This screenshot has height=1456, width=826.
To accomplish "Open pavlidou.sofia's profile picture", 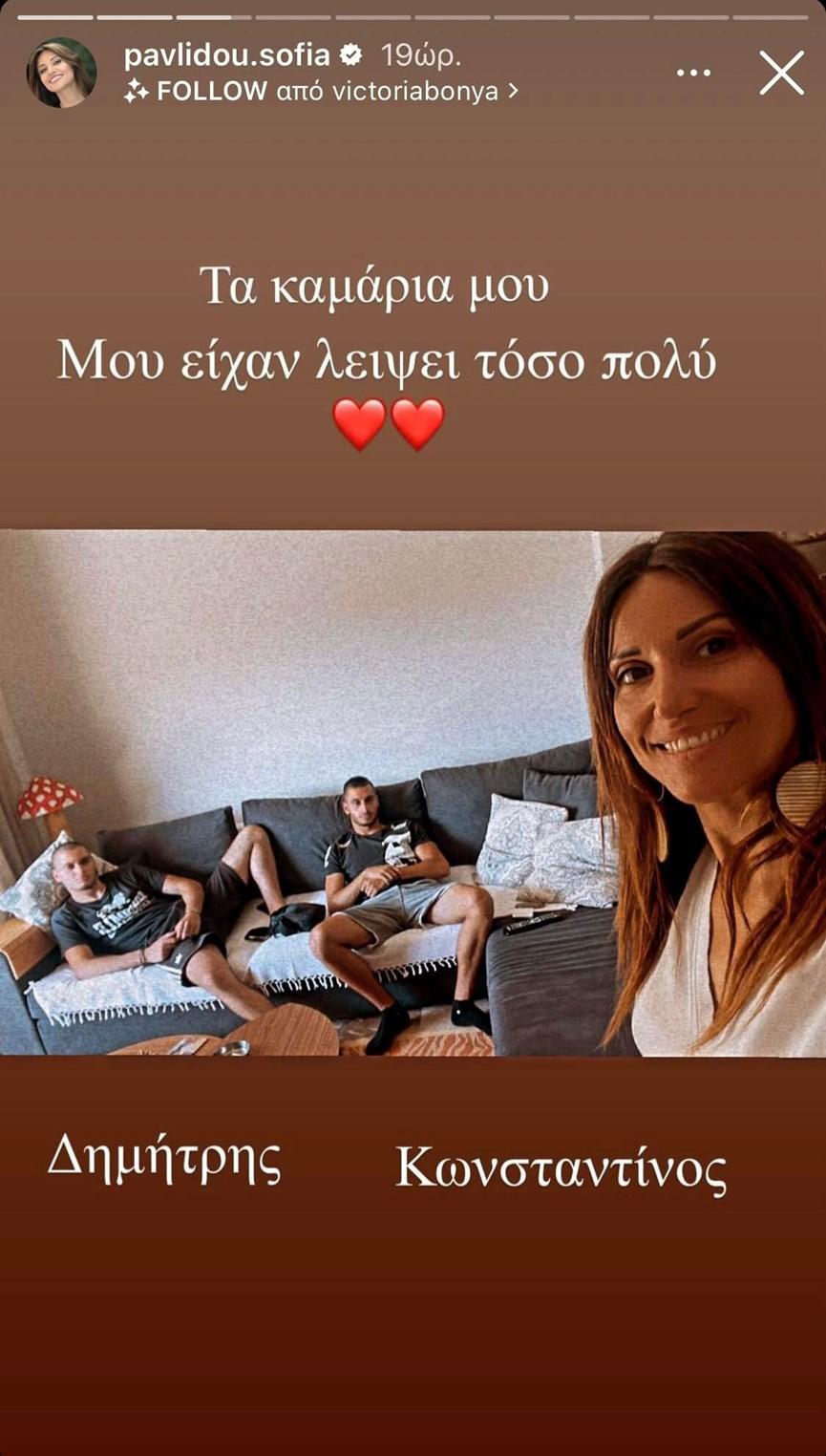I will click(x=61, y=73).
